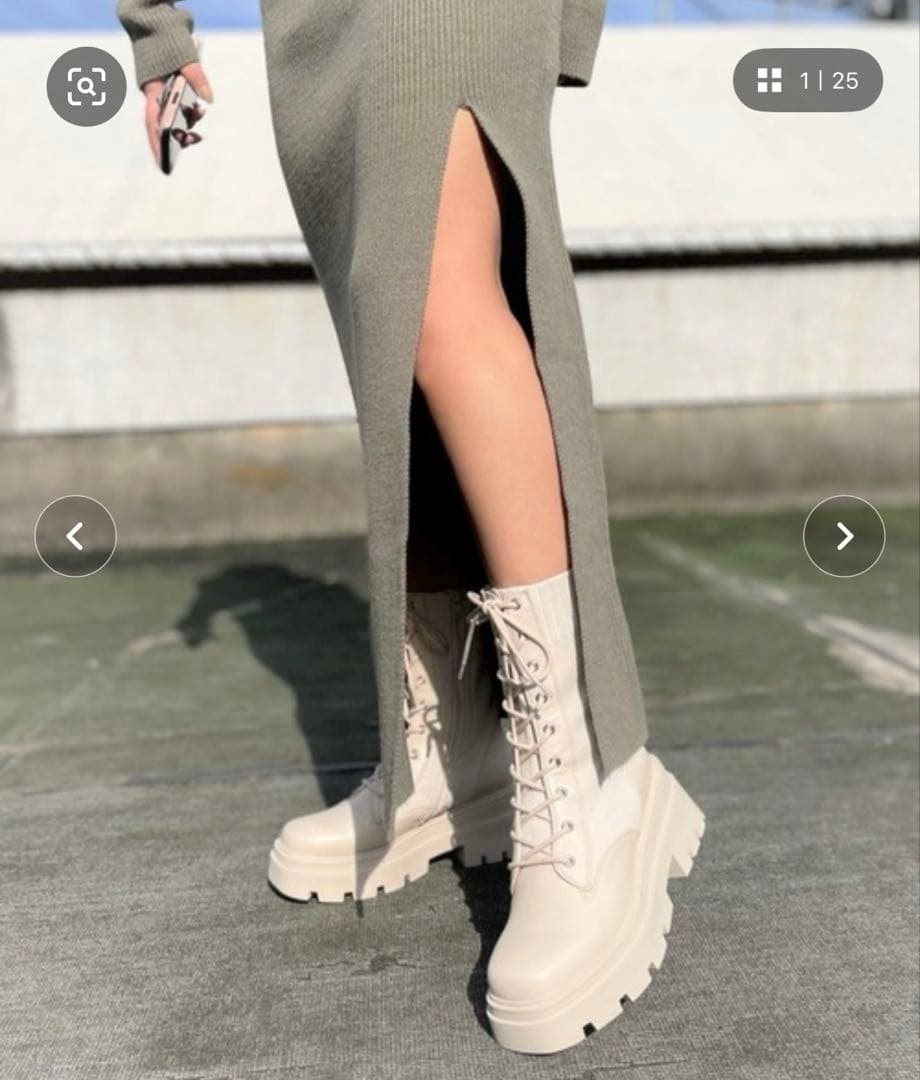Go to the next photo
The height and width of the screenshot is (1080, 920).
[x=843, y=536]
